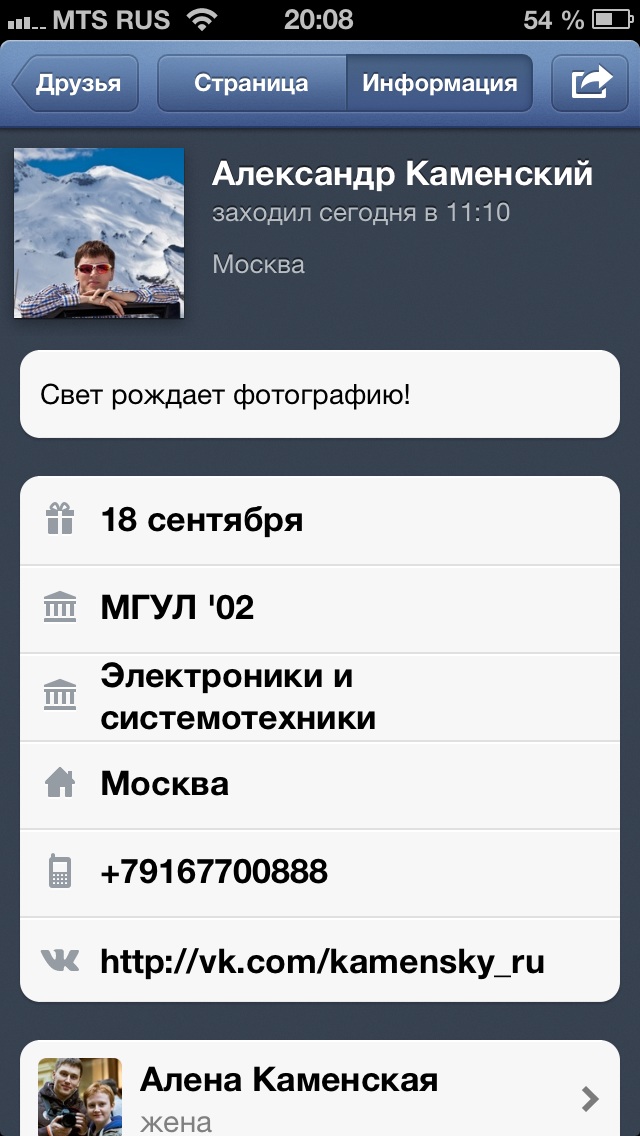Tap the Москва hometown row

(320, 785)
